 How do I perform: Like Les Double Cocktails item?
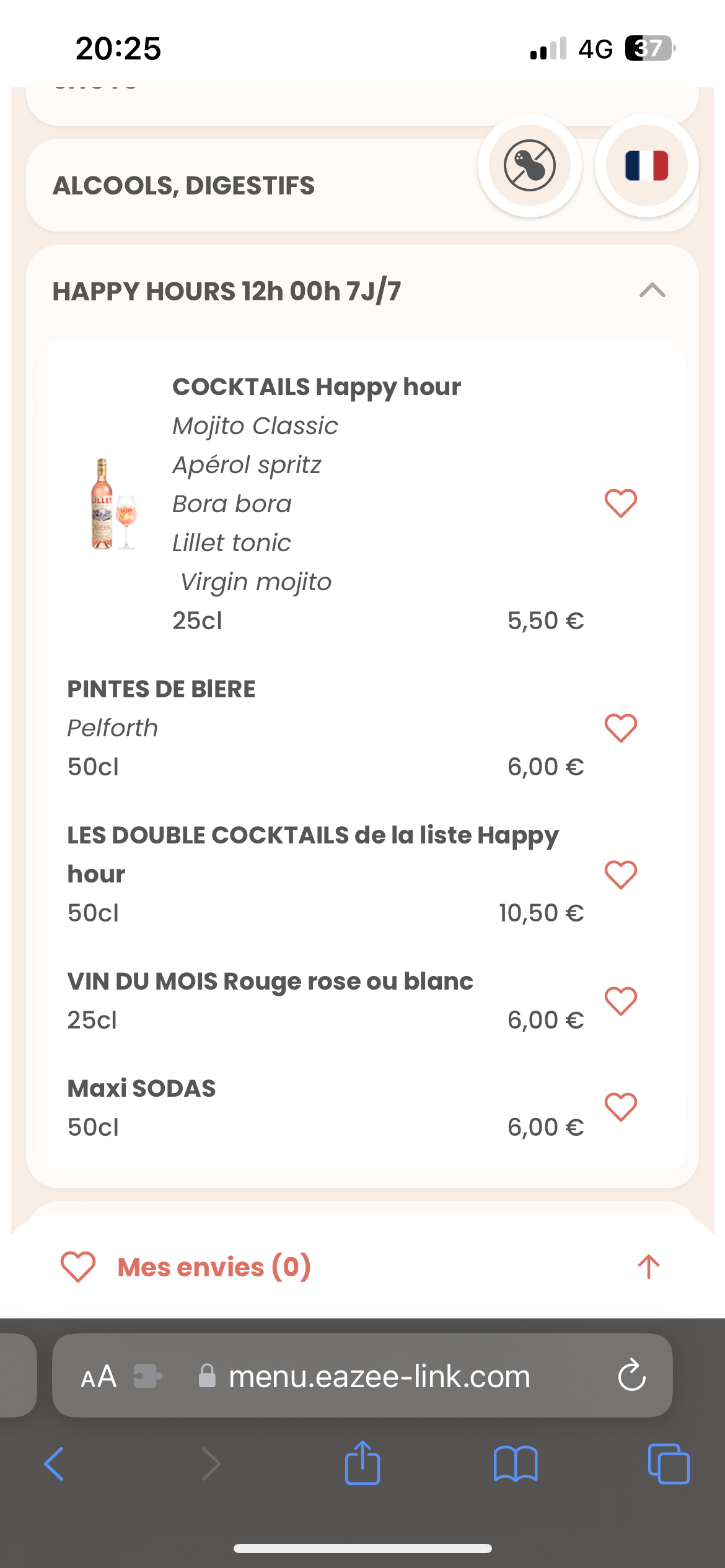(x=620, y=874)
